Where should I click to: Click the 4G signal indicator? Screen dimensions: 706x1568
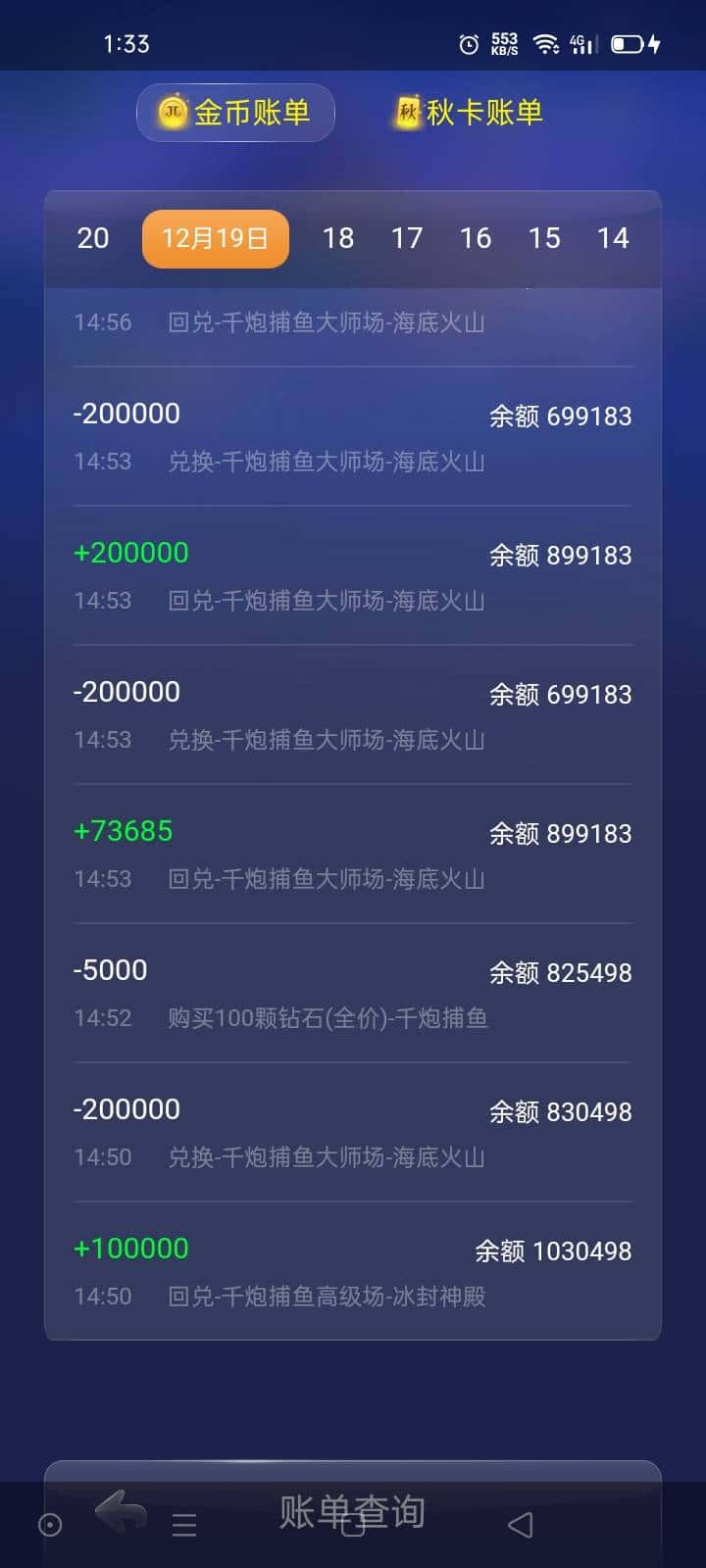[x=578, y=43]
